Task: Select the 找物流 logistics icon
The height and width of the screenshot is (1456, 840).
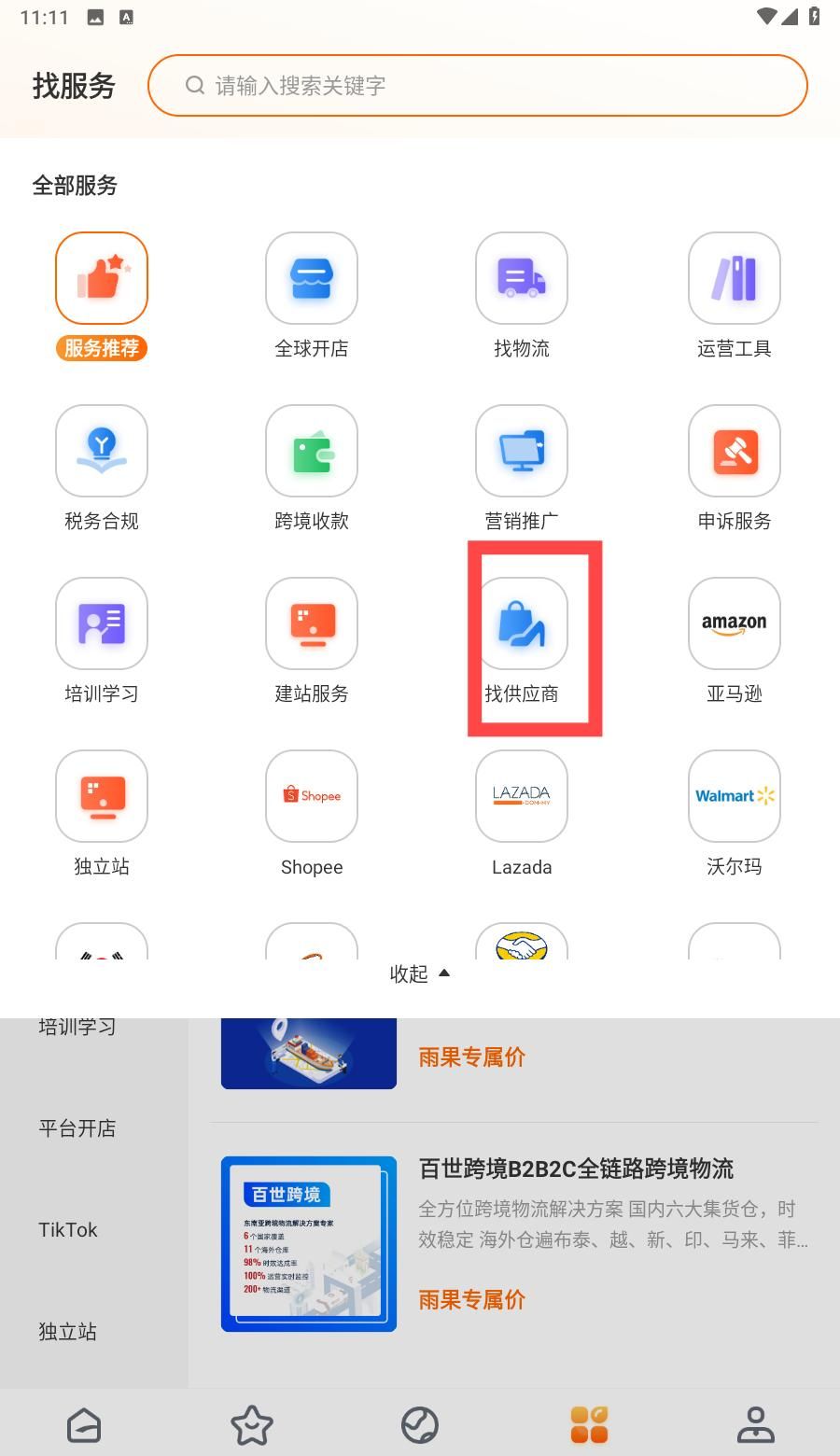Action: coord(521,278)
